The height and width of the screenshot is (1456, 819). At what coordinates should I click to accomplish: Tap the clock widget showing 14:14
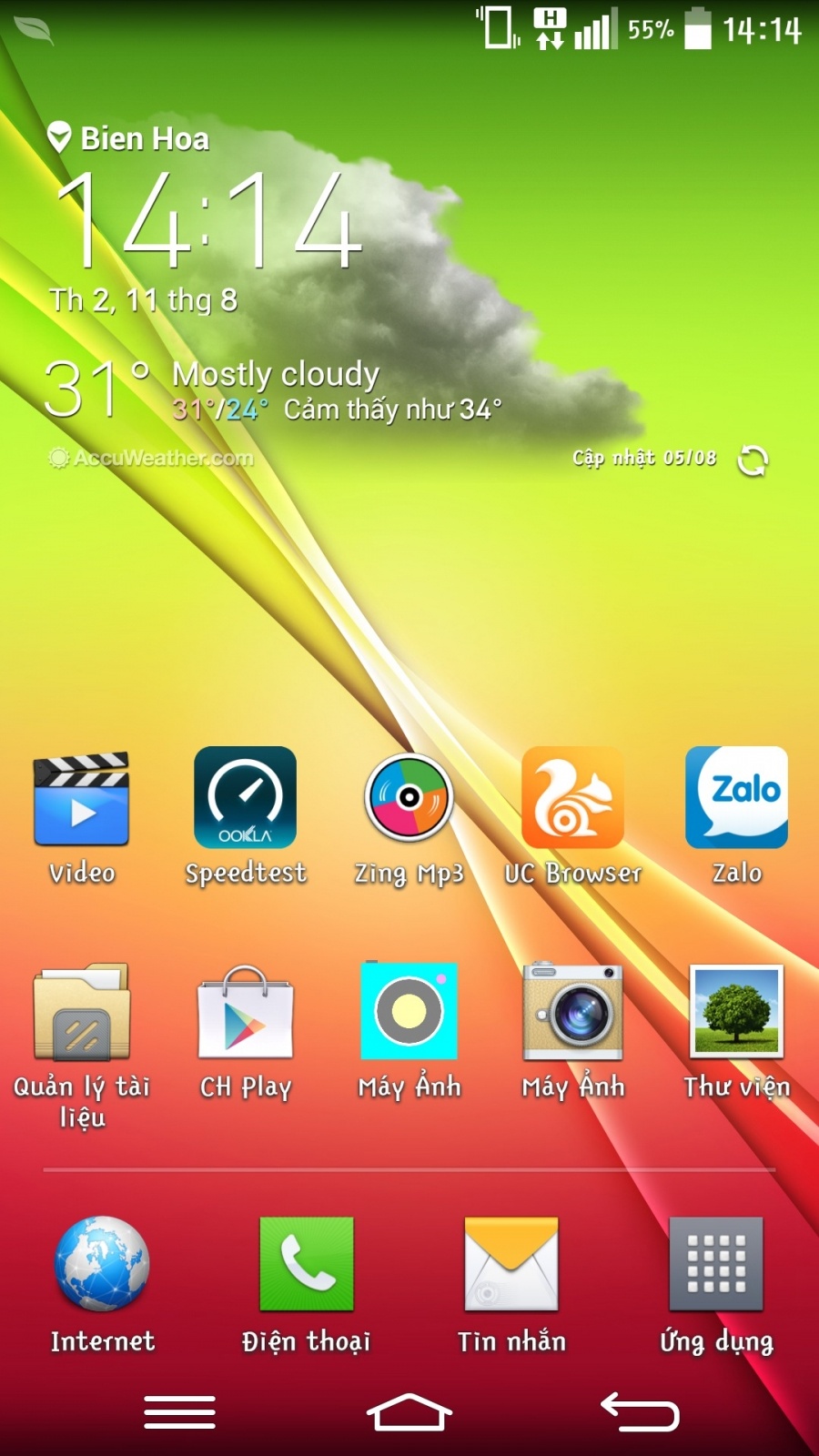pyautogui.click(x=209, y=223)
